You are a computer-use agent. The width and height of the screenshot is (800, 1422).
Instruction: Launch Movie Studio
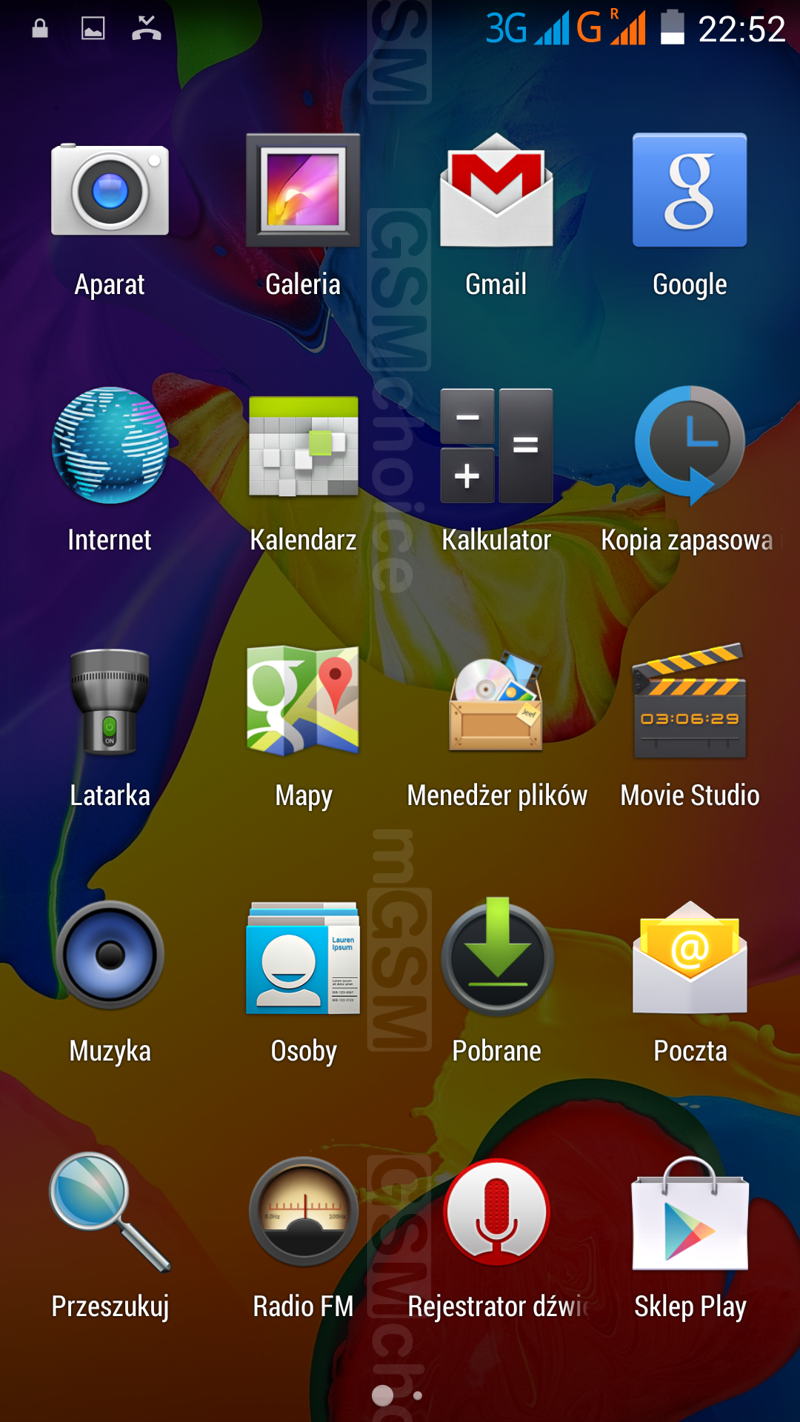pos(689,700)
